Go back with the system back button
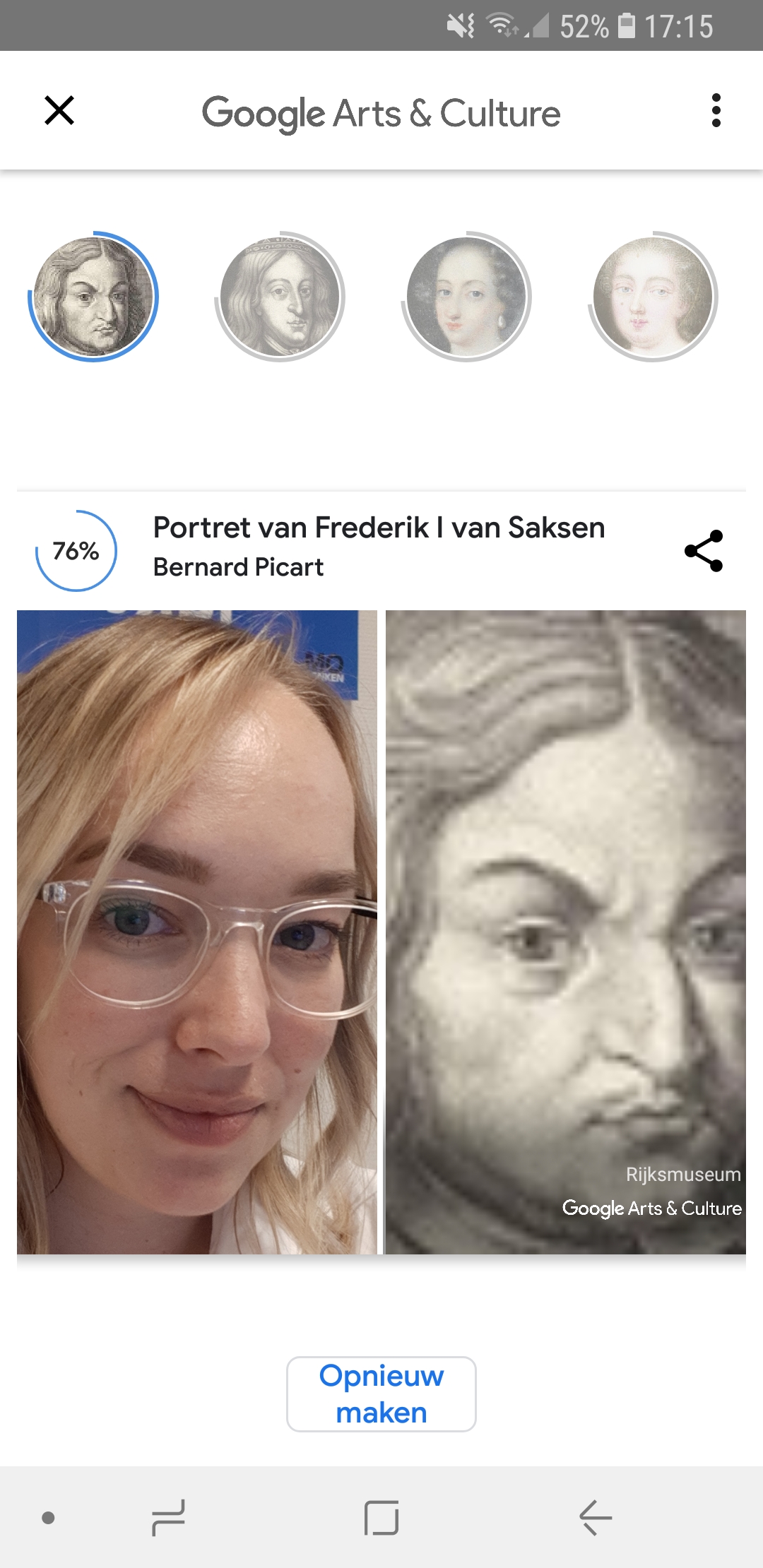The height and width of the screenshot is (1568, 763). (x=595, y=1517)
